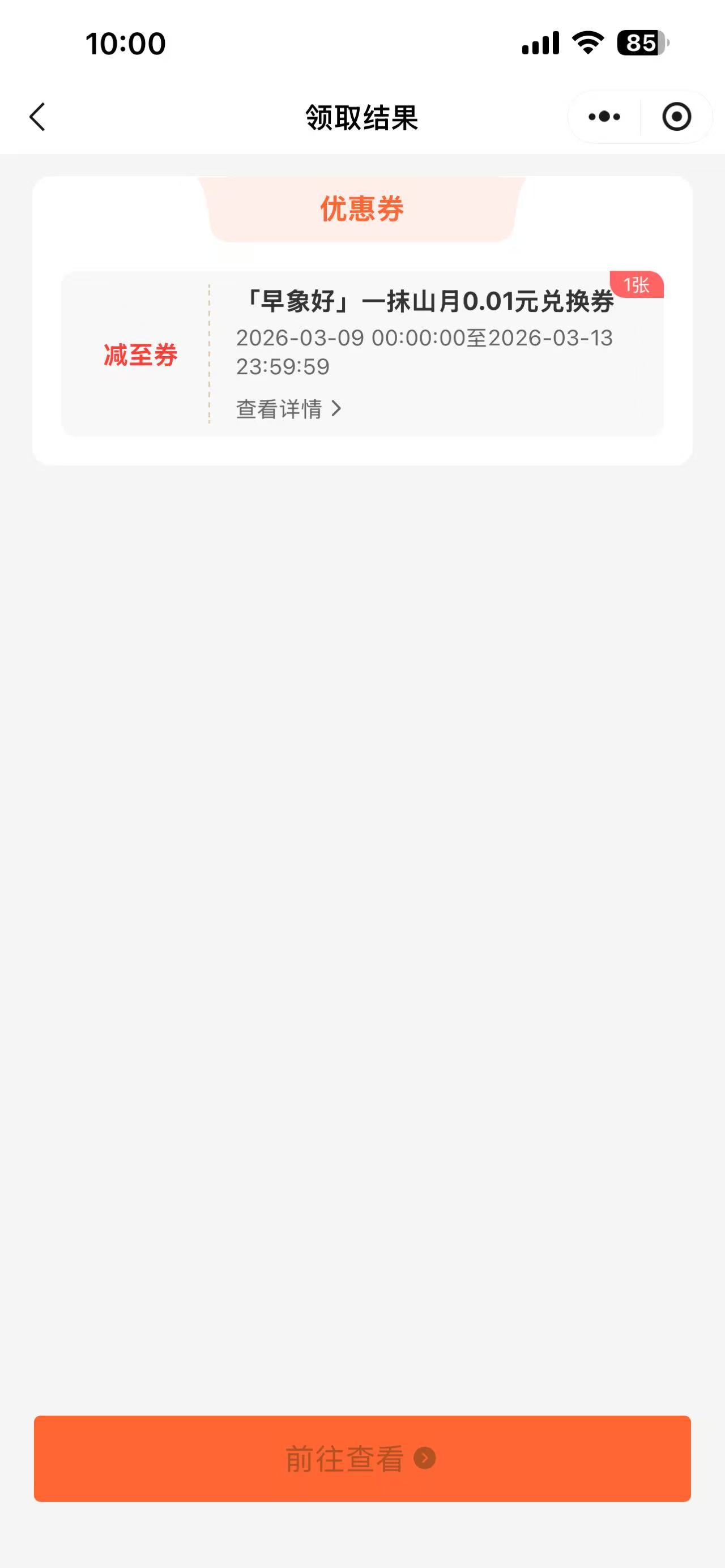Tap the 前往查看 button

(362, 1459)
